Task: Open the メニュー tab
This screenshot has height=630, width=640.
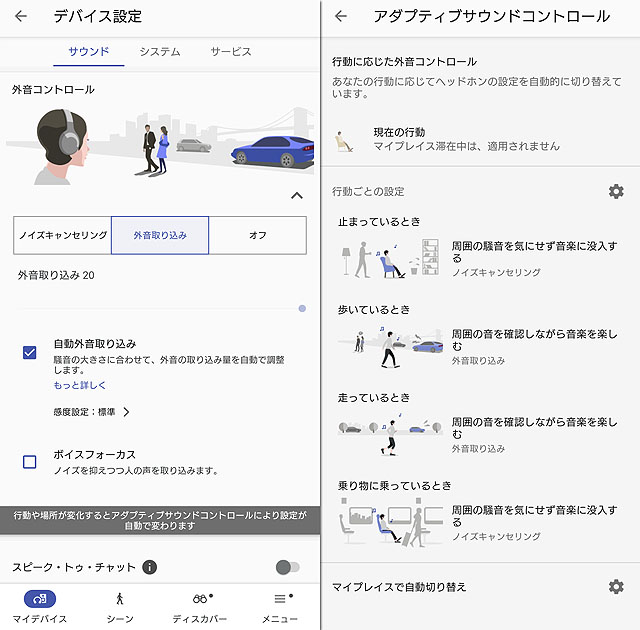Action: 282,606
